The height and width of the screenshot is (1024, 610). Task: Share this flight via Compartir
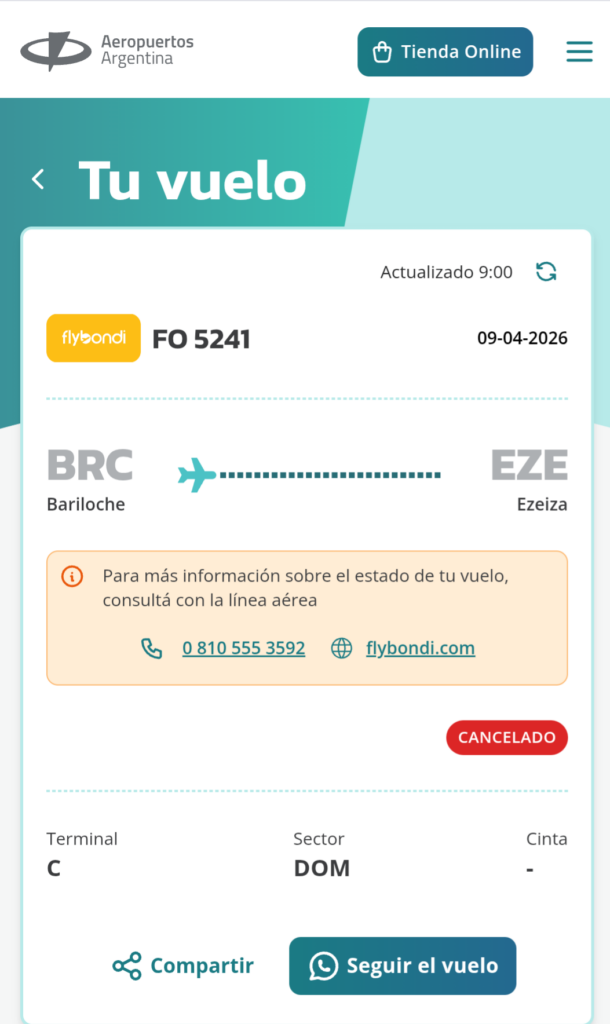(183, 966)
